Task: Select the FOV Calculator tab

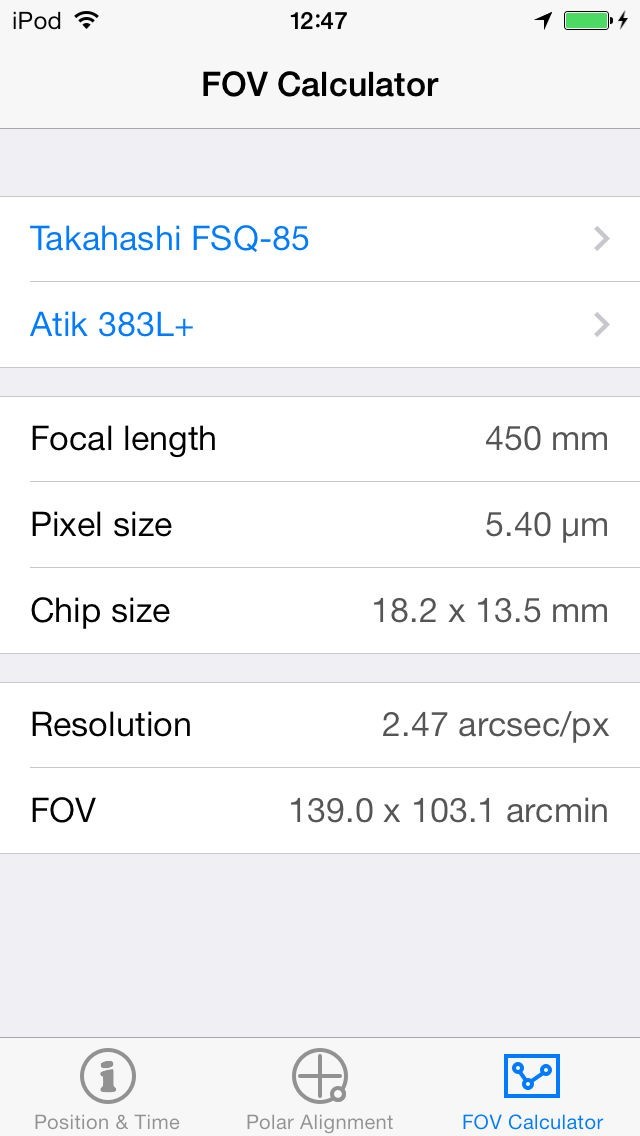Action: click(x=532, y=1089)
